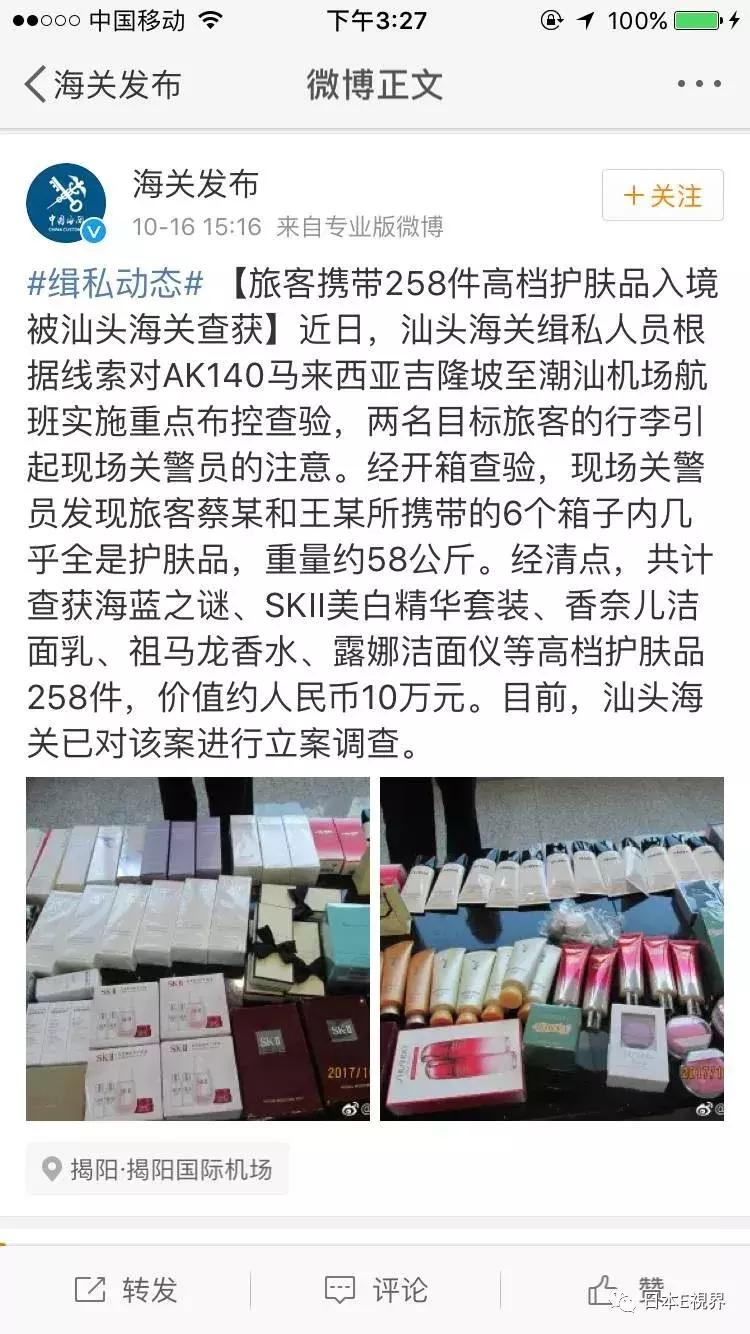750x1334 pixels.
Task: Tap the location pin icon before 揭阳
Action: point(53,1167)
